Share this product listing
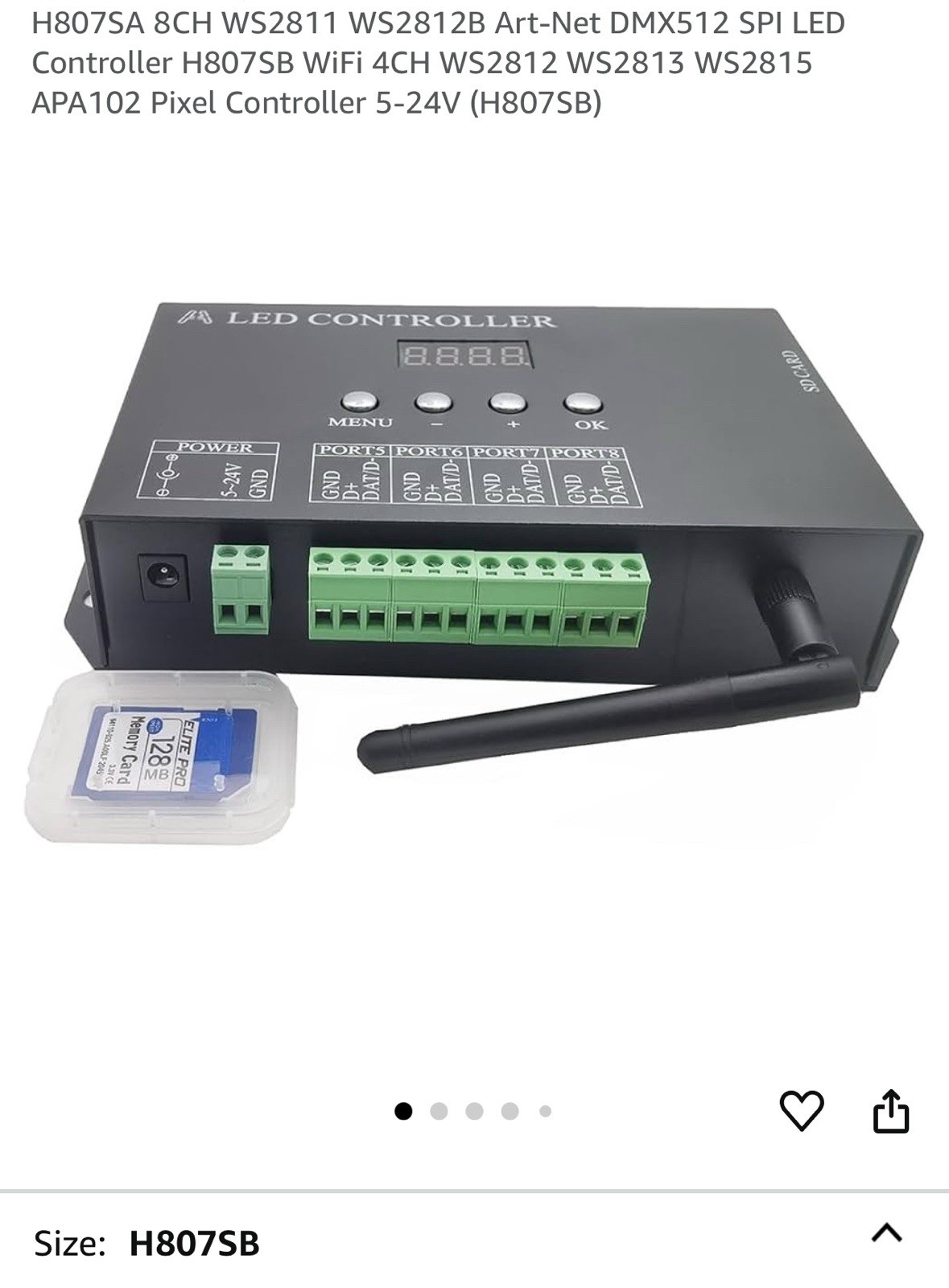The width and height of the screenshot is (949, 1288). click(891, 1111)
